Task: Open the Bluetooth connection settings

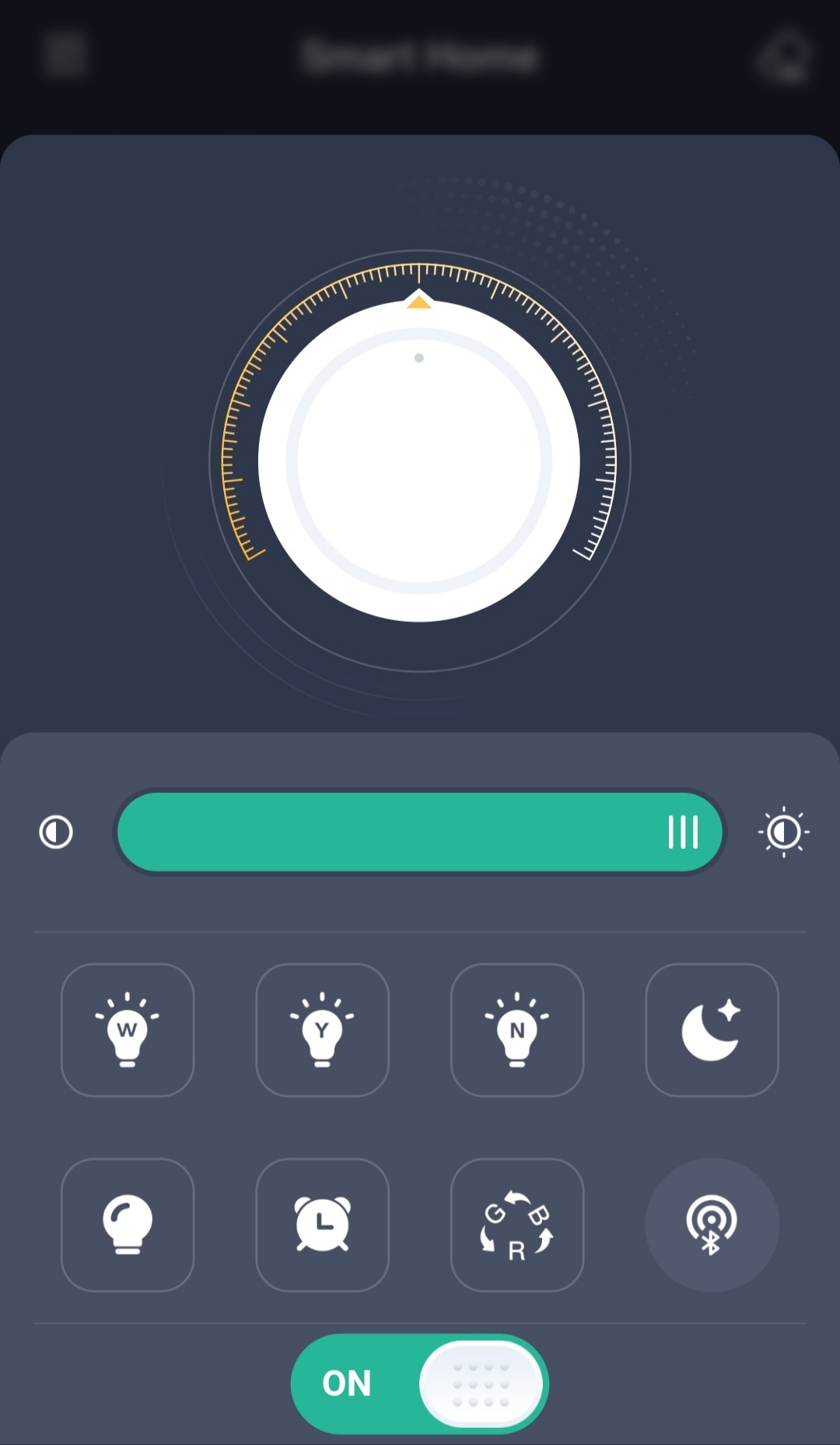Action: click(712, 1226)
